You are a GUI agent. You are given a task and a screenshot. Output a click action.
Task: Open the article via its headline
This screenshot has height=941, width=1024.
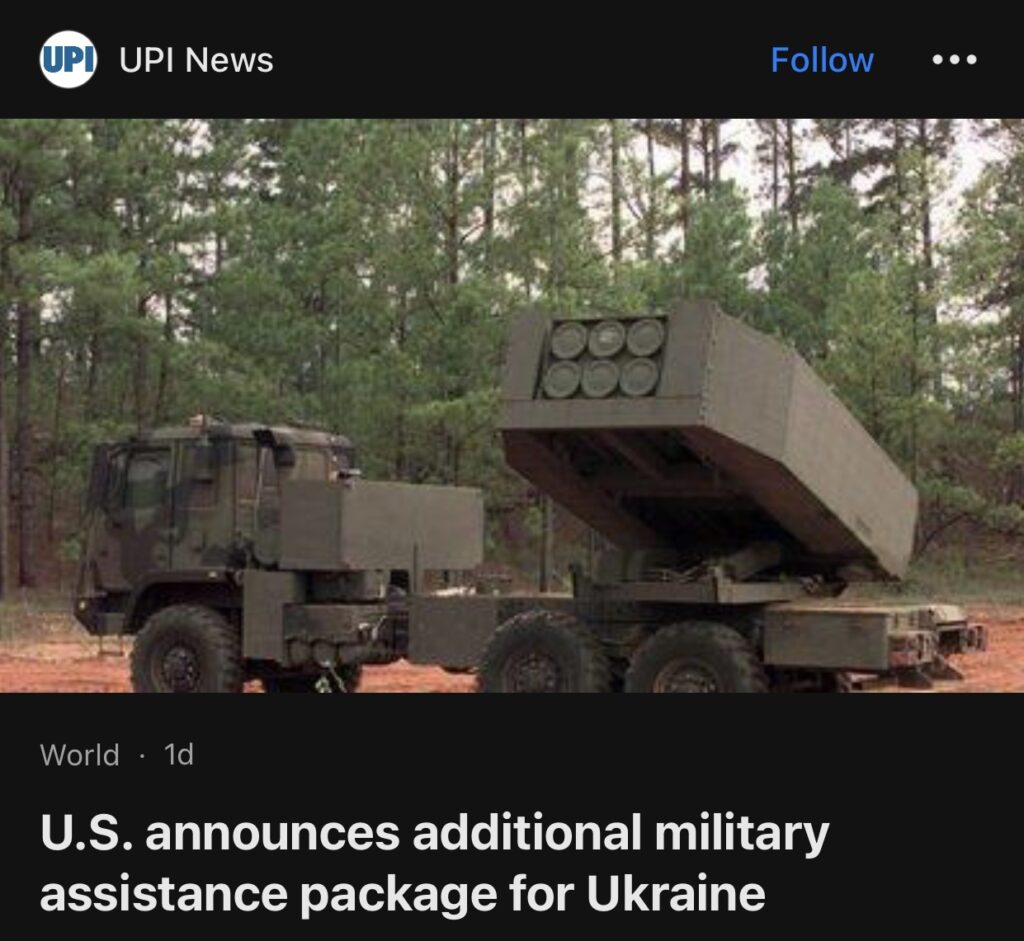click(435, 862)
